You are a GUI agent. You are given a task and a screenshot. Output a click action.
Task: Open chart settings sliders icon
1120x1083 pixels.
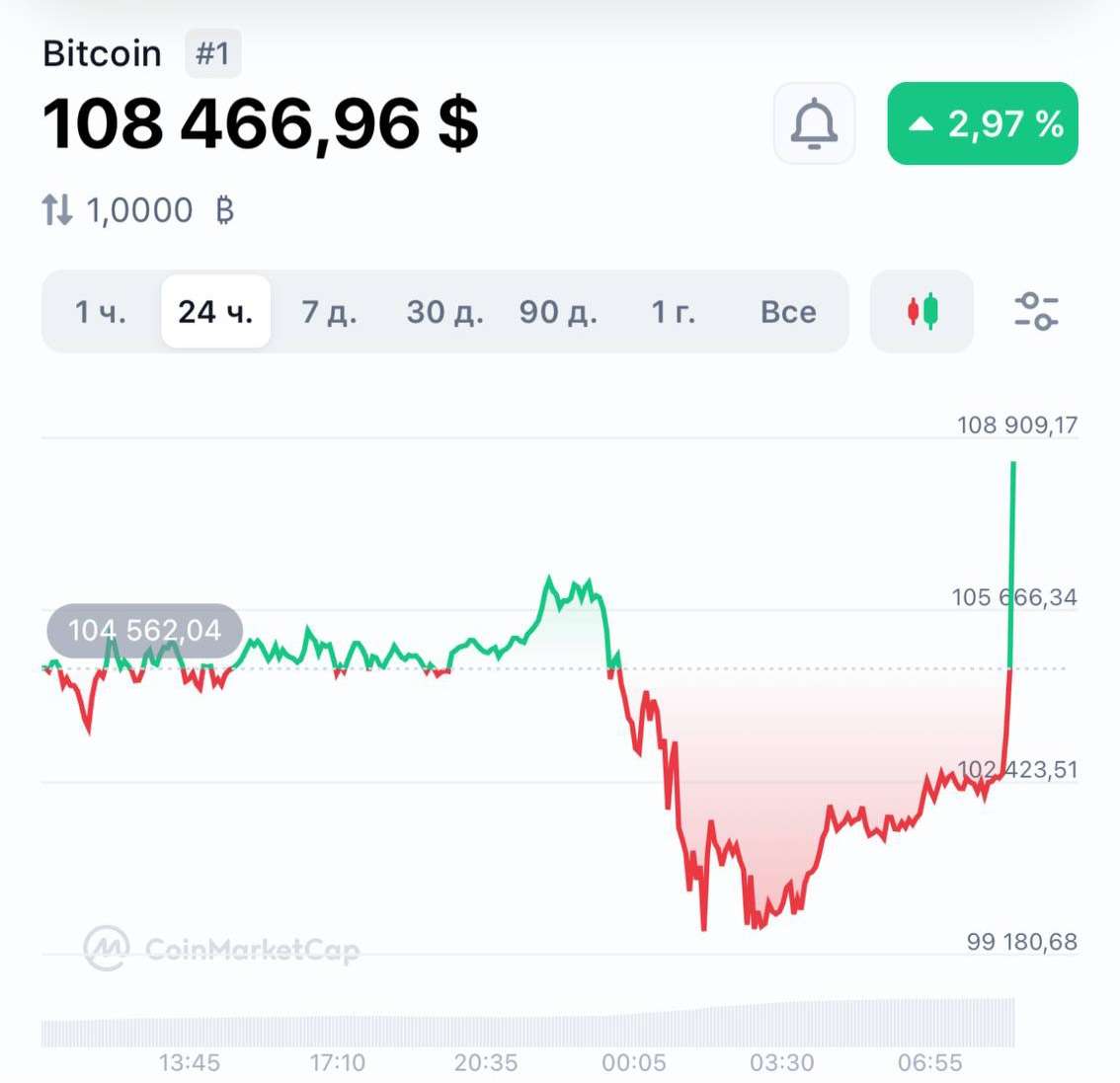tap(1036, 312)
